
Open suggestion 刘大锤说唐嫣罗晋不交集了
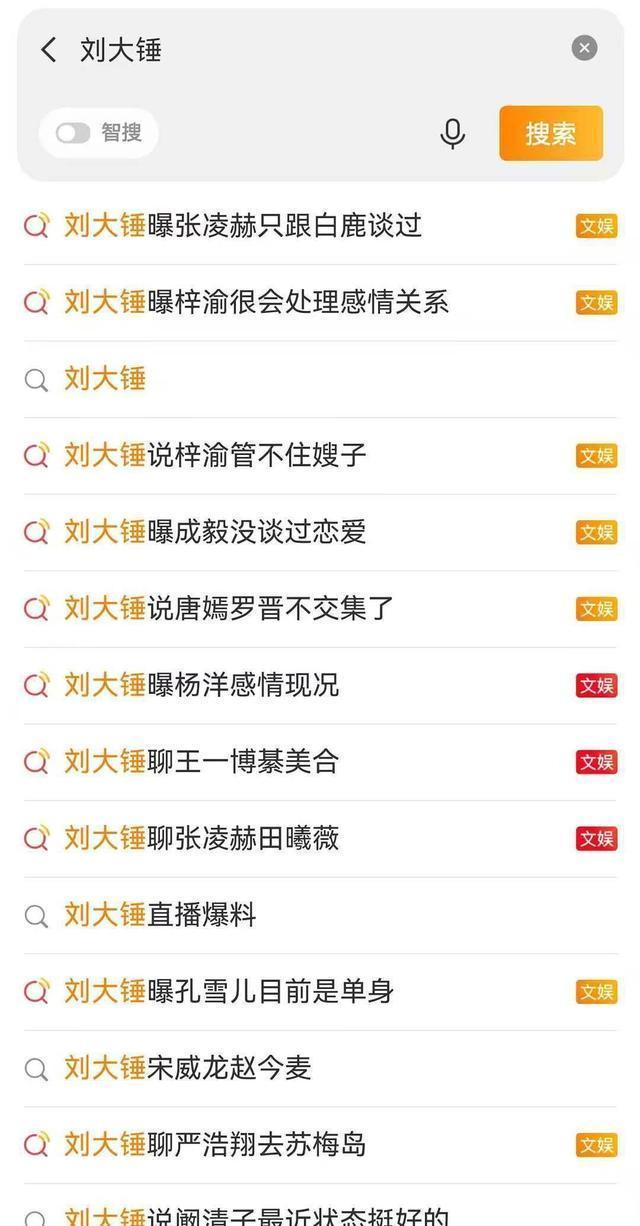coord(230,608)
